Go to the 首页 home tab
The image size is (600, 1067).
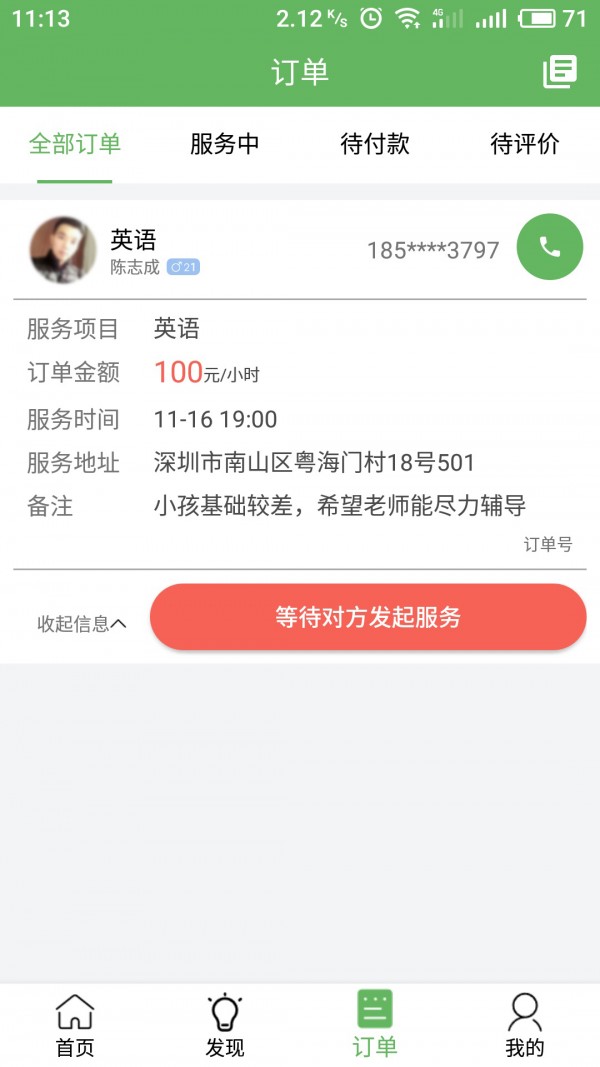point(75,1025)
